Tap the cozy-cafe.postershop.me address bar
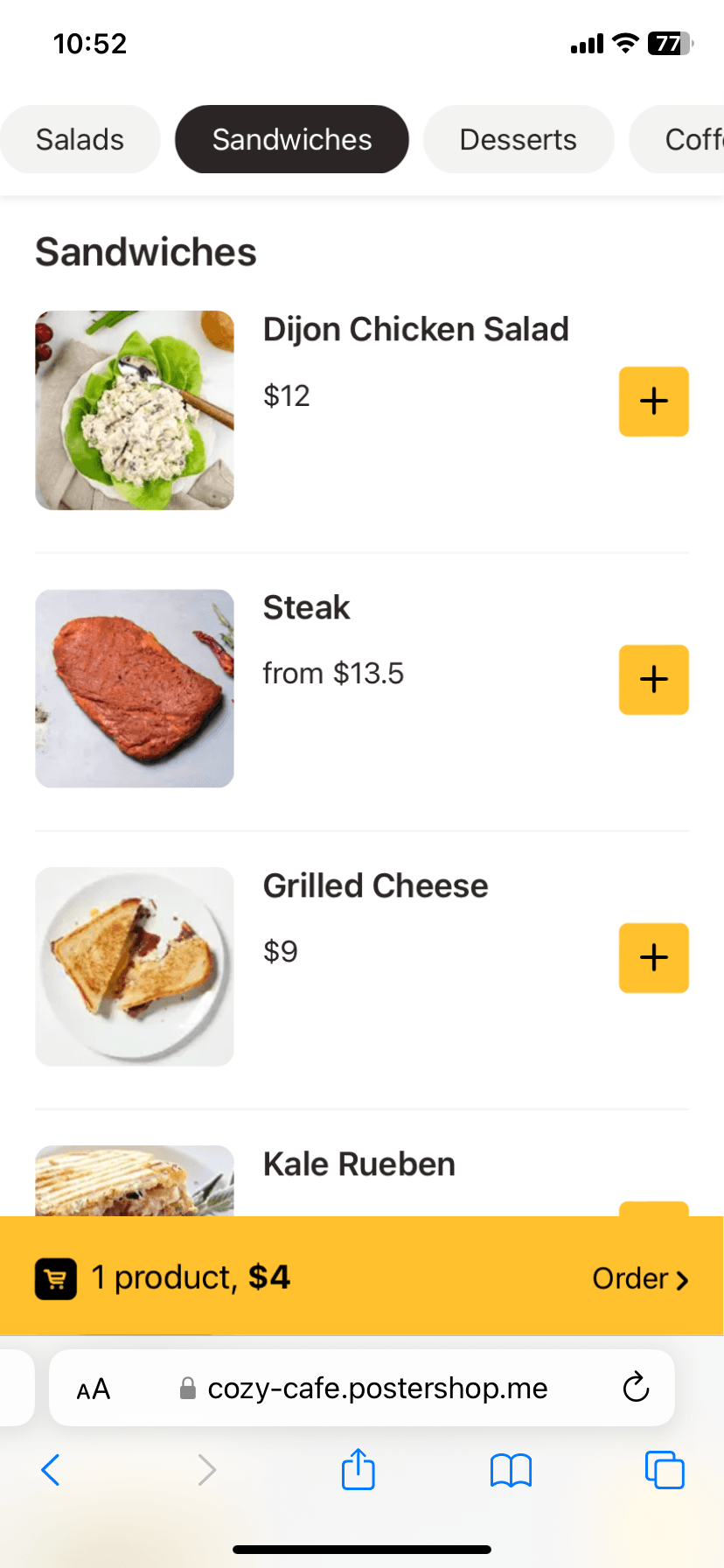The width and height of the screenshot is (724, 1568). pos(362,1388)
